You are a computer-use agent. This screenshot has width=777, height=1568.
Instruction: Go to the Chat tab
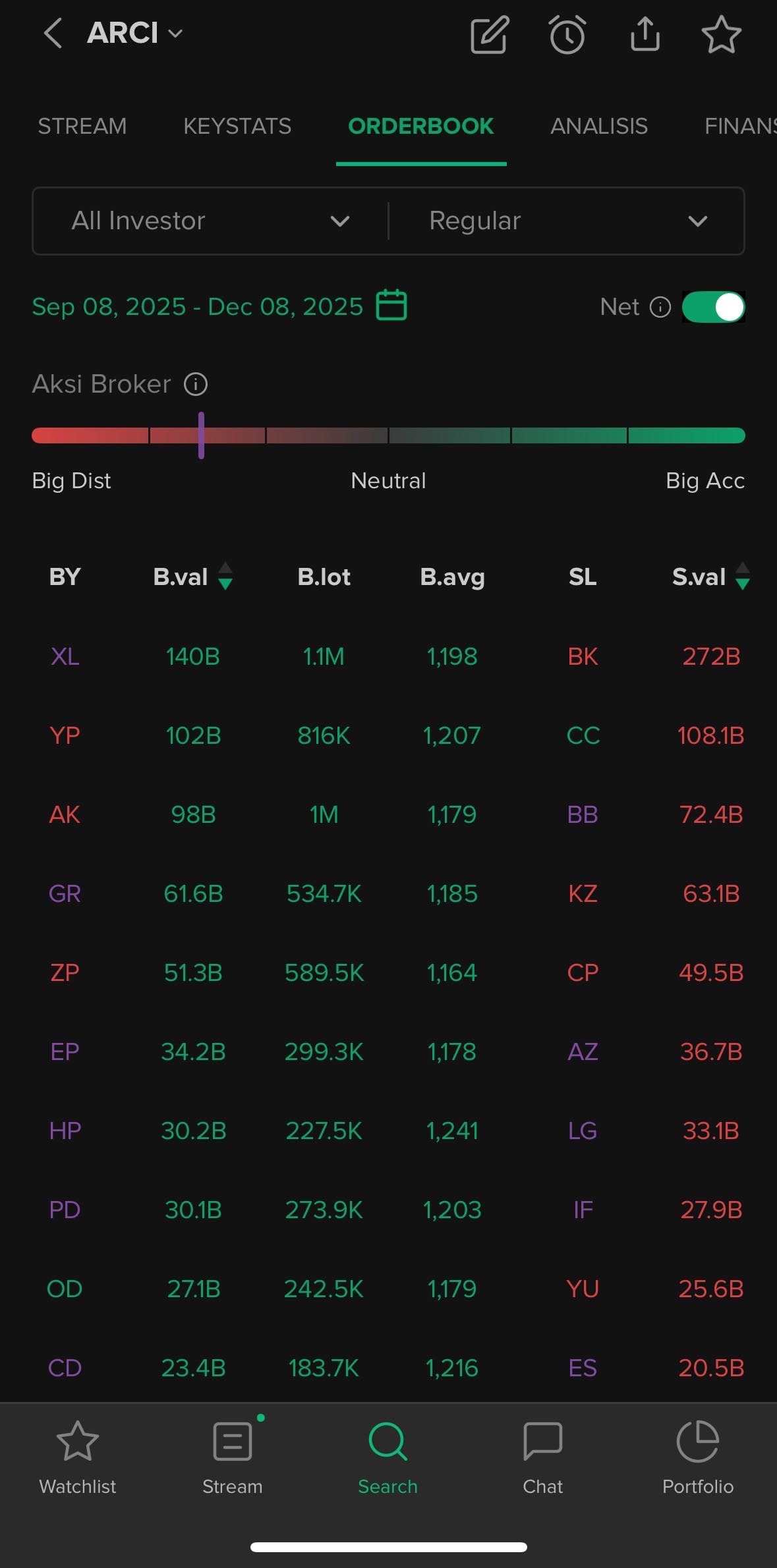click(x=542, y=1457)
